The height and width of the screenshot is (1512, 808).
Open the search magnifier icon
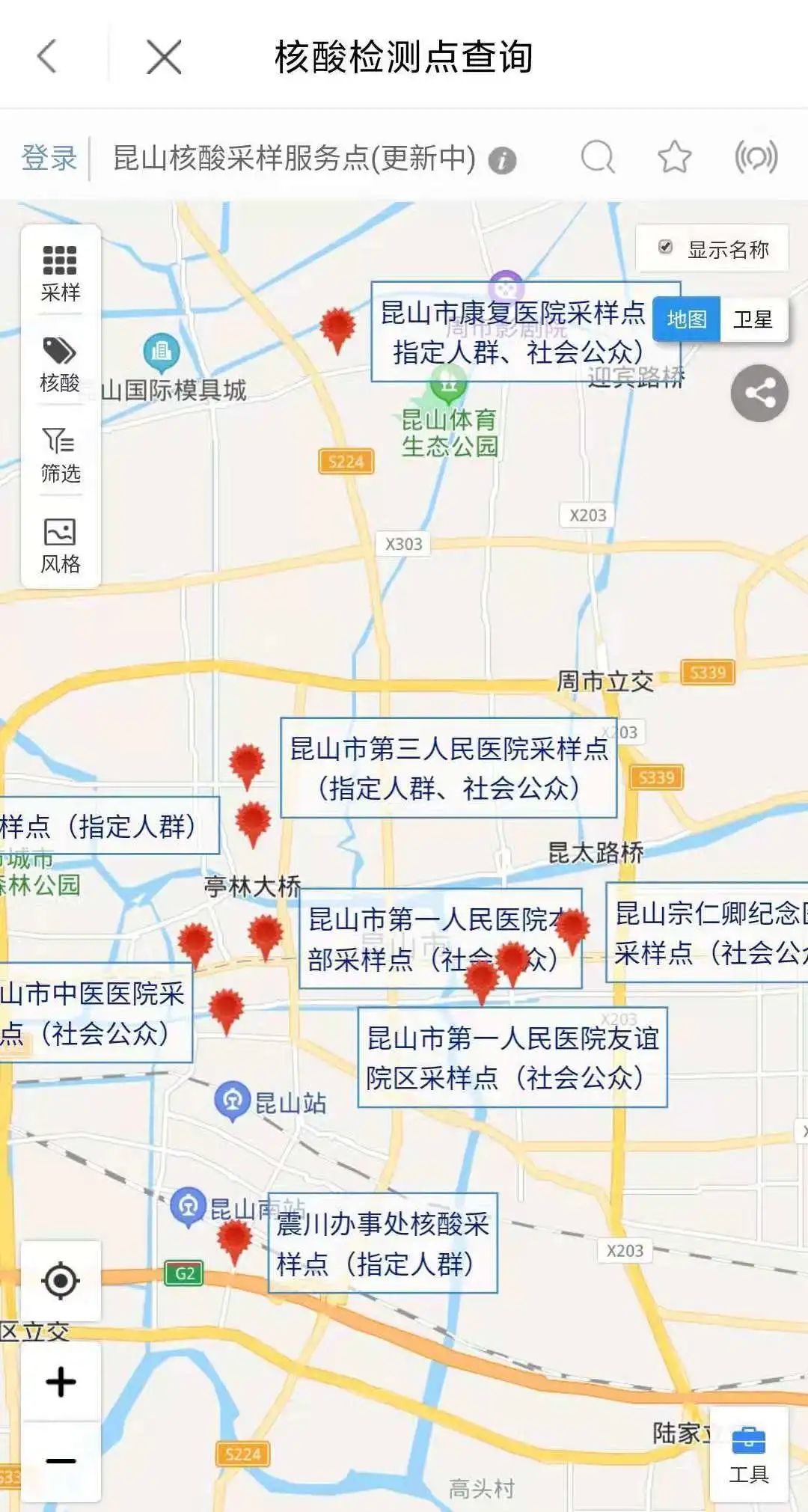click(598, 157)
